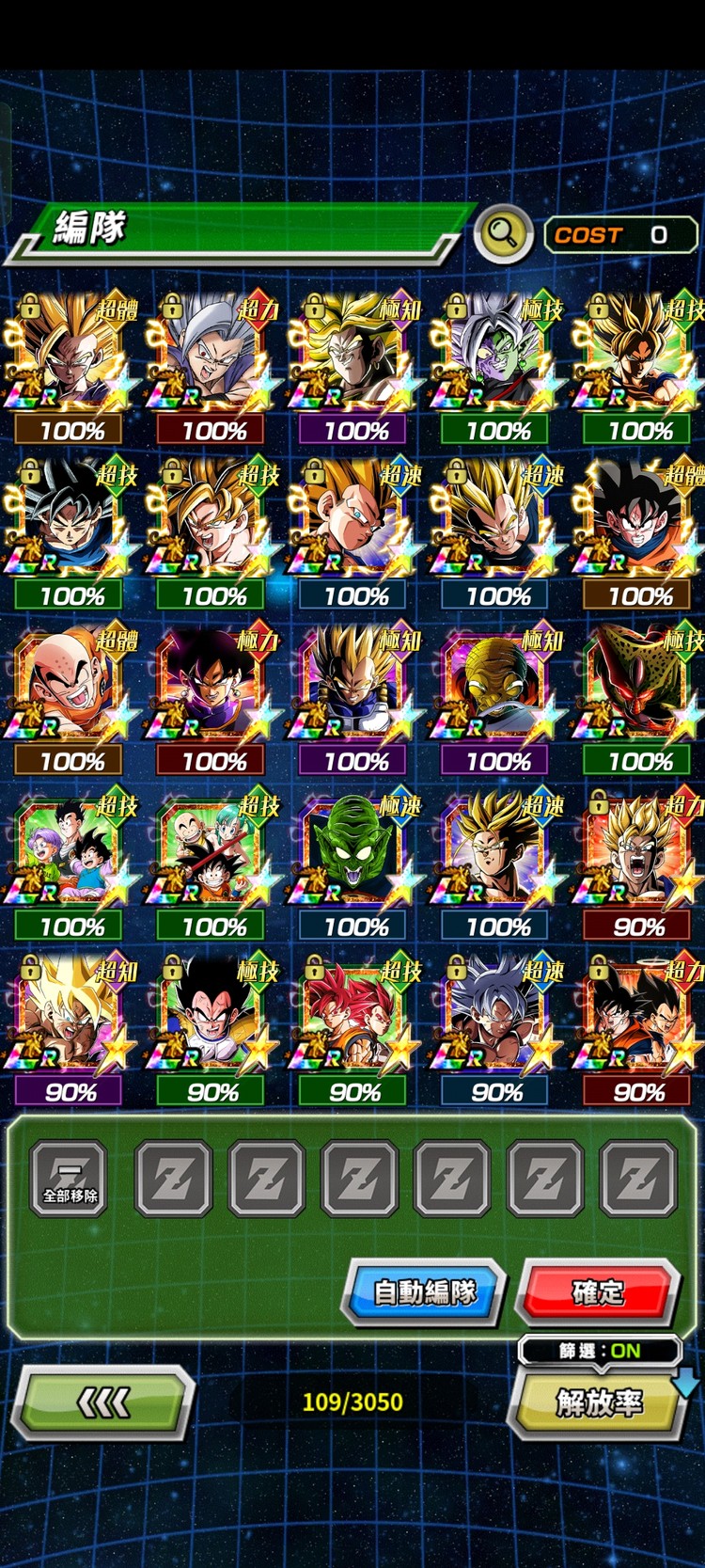Screen dimensions: 705x1568
Task: Select the bald Krillin 超體 card
Action: tap(71, 691)
